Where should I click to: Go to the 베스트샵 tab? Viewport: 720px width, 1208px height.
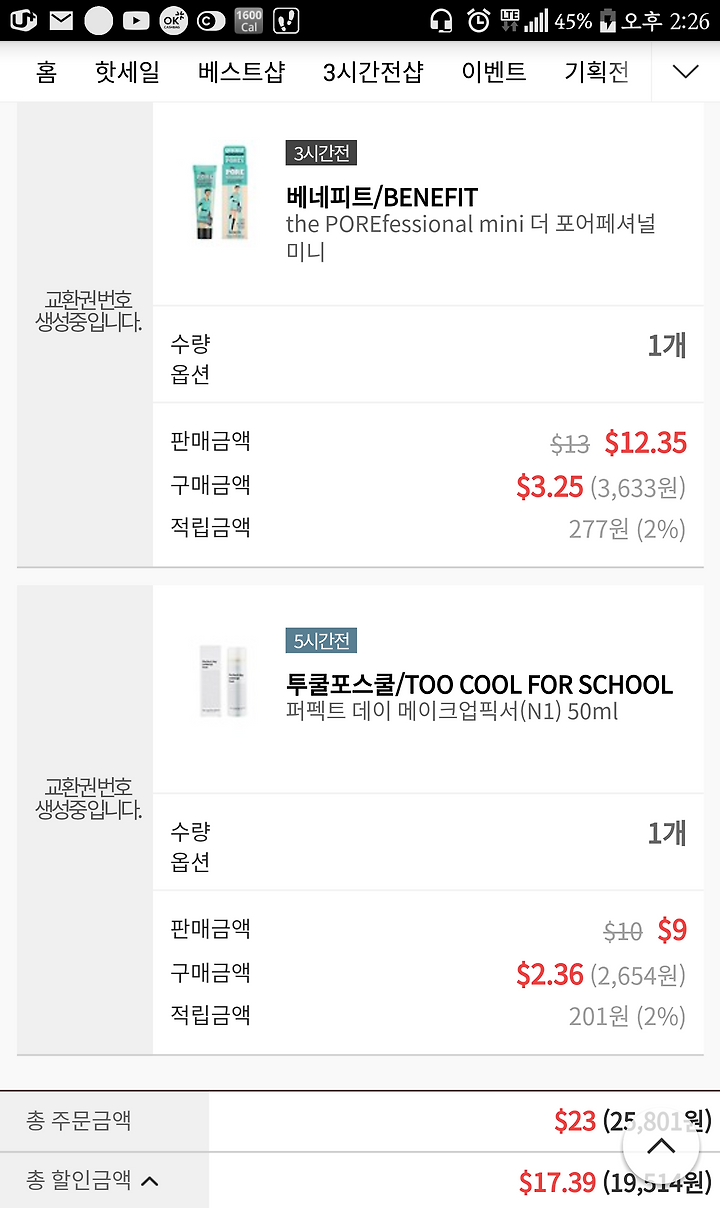click(x=241, y=72)
